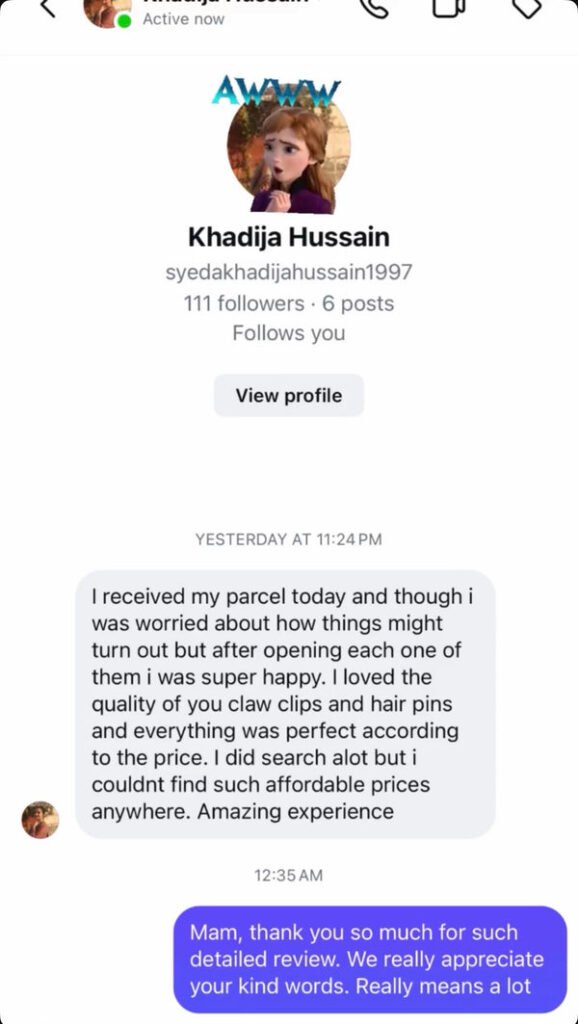This screenshot has height=1024, width=578.
Task: Tap the label tag icon
Action: 527,7
